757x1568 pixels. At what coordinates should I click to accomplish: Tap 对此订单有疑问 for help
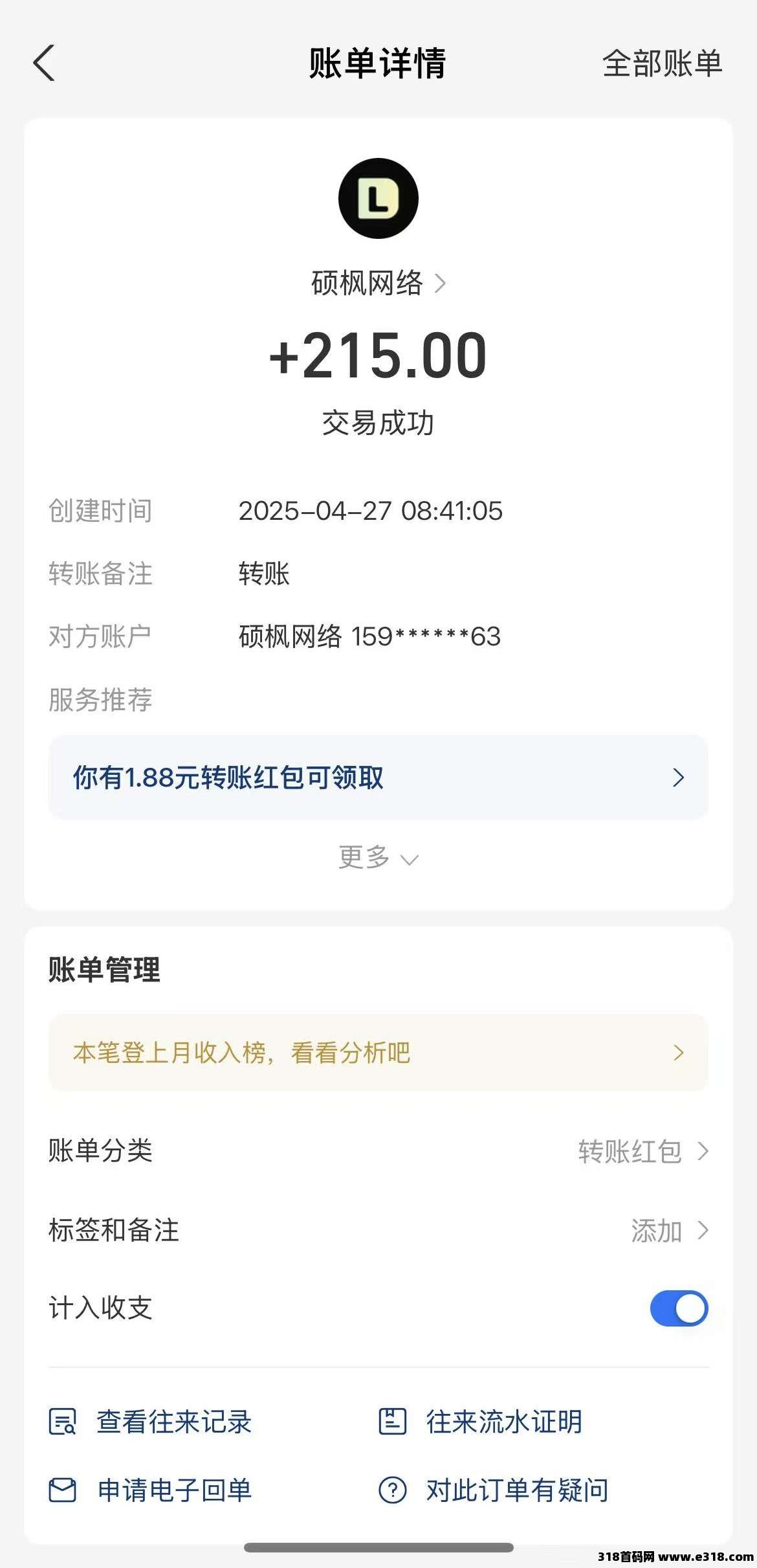tap(493, 1490)
